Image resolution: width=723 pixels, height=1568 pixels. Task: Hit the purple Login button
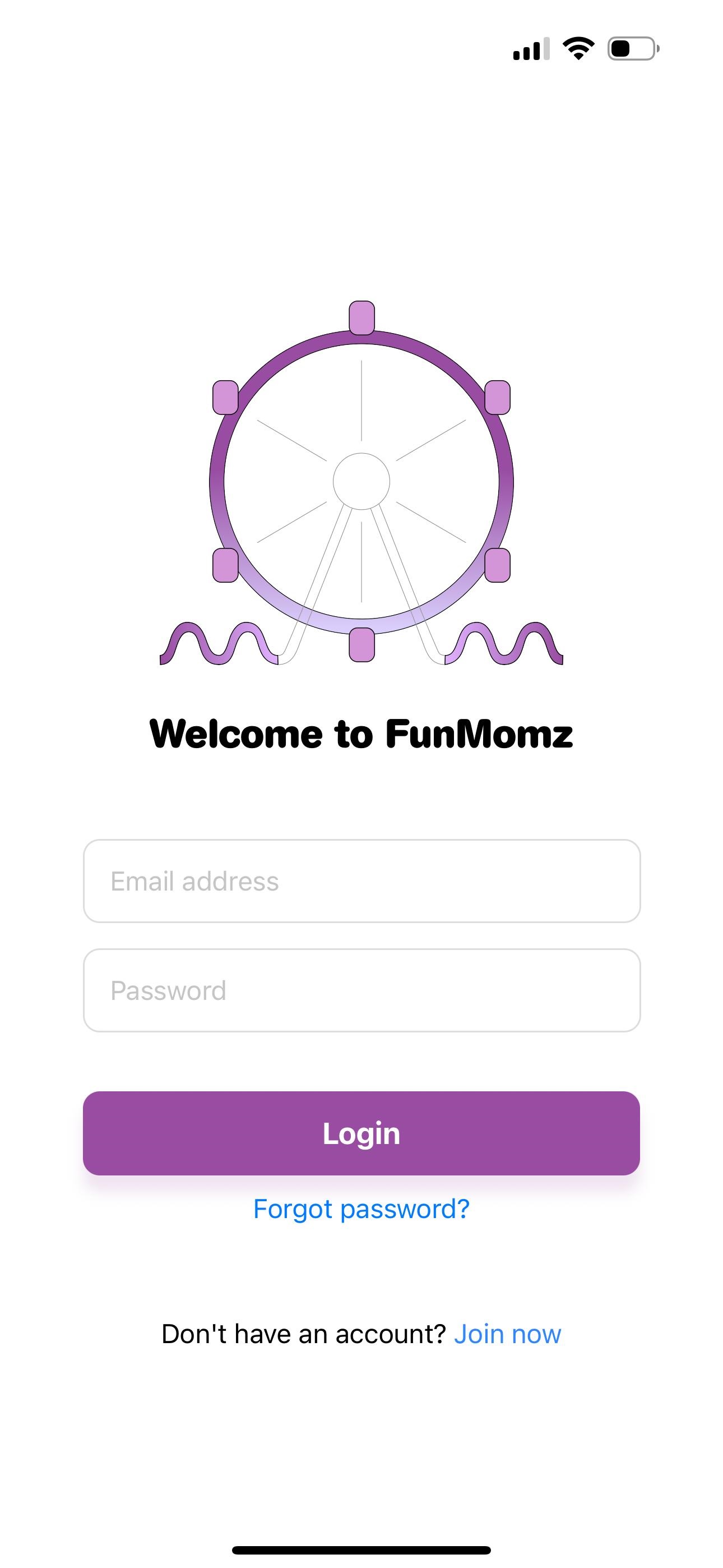[361, 1133]
